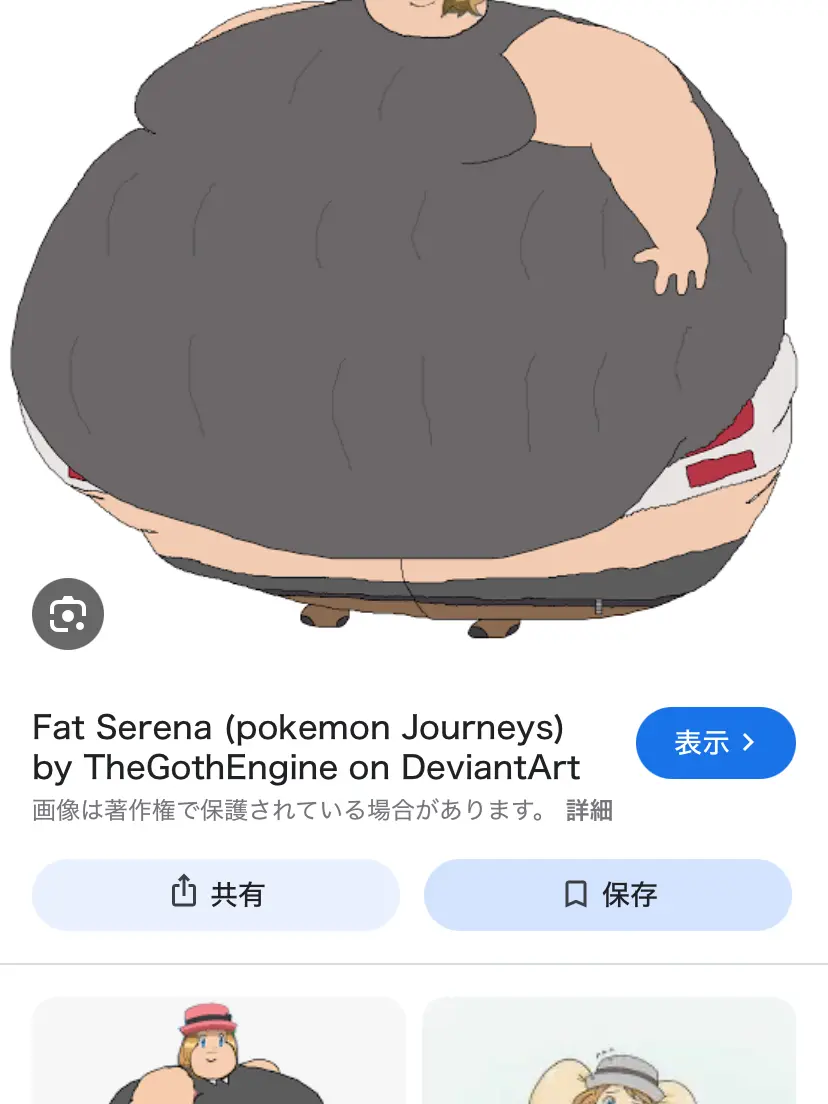
Task: Expand the view result with 表示 chevron
Action: (x=716, y=743)
